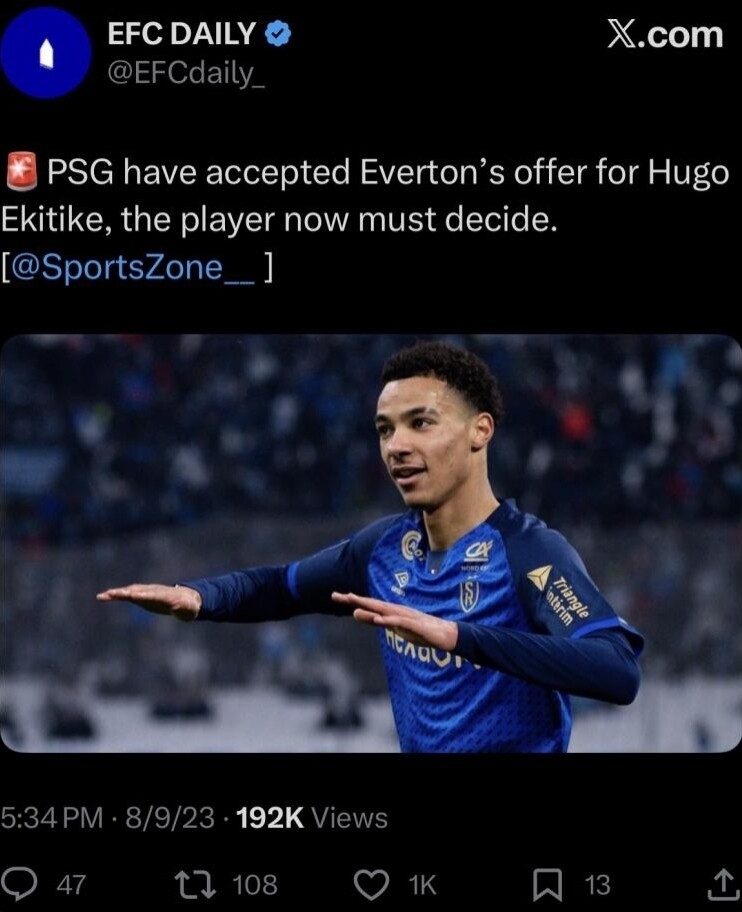Open the @EFCdaily_ account handle
Screen dimensions: 742x912
[x=186, y=73]
